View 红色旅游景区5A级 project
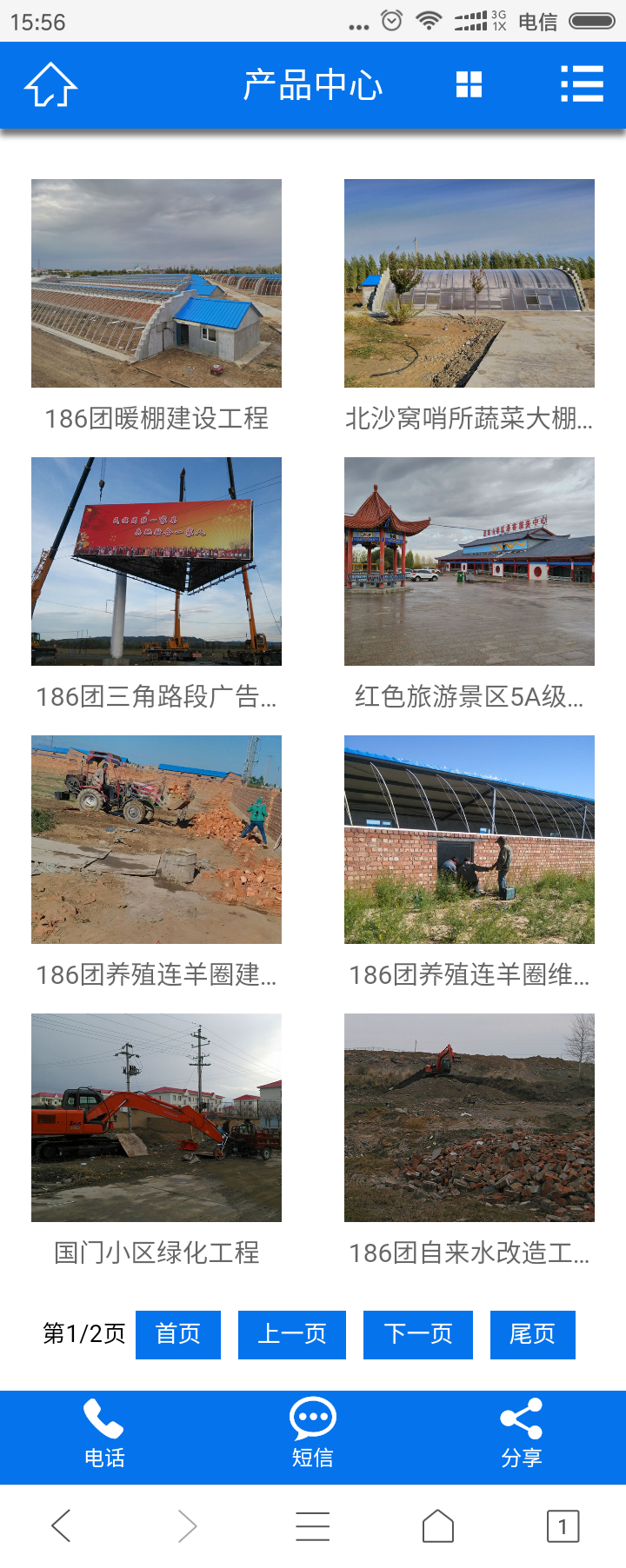Screen dimensions: 626x1568 (x=469, y=561)
